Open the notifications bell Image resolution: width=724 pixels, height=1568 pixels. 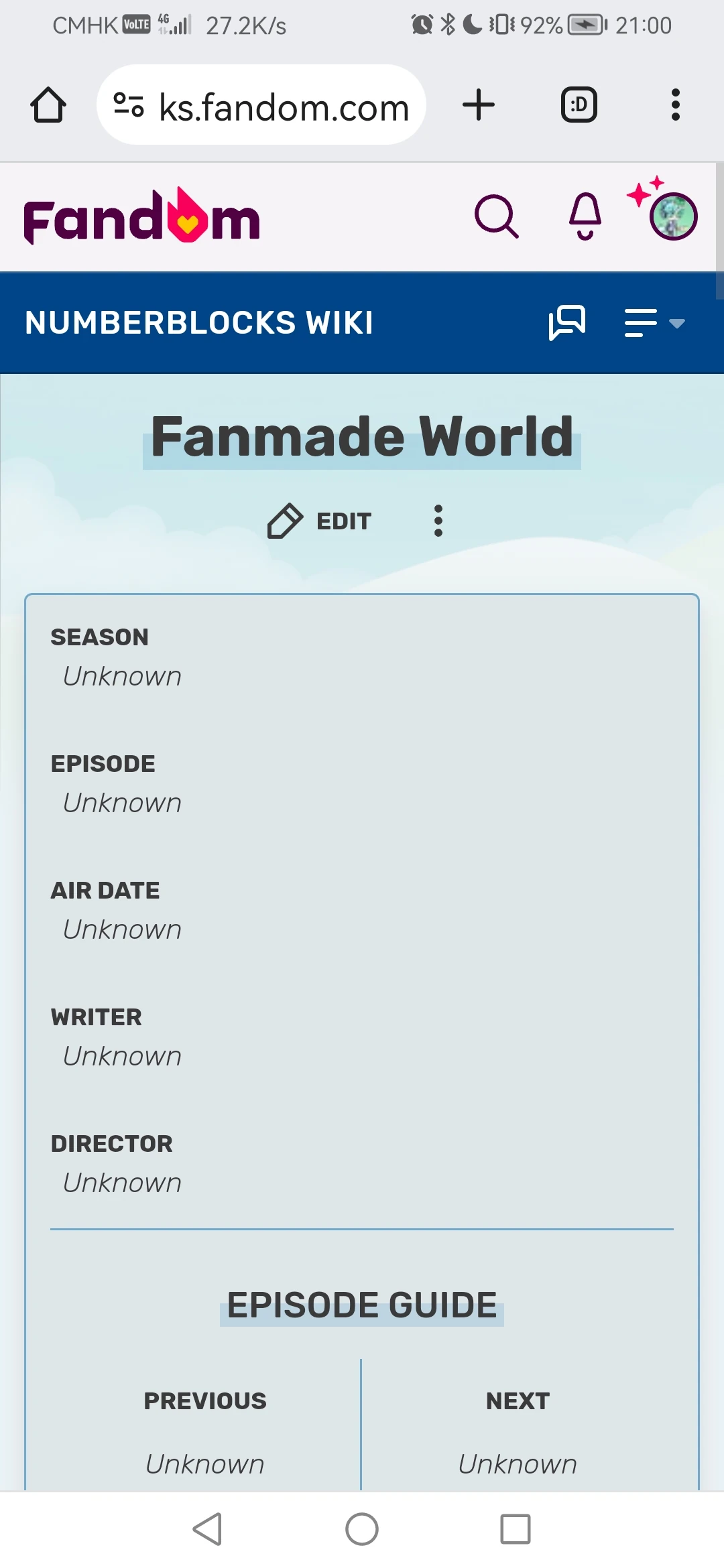[585, 216]
